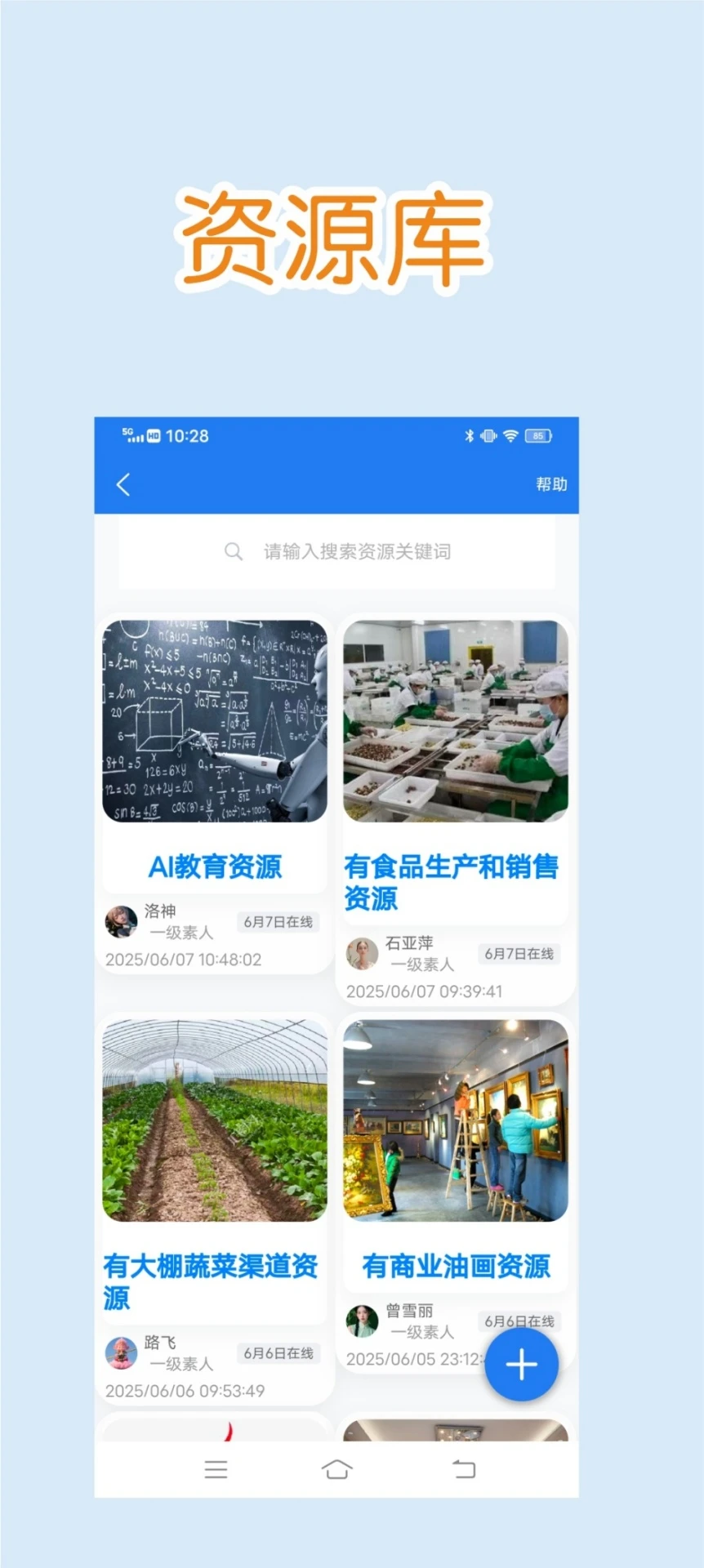Image resolution: width=704 pixels, height=1568 pixels.
Task: Tap the return icon in bottom navigation
Action: coord(464,1470)
